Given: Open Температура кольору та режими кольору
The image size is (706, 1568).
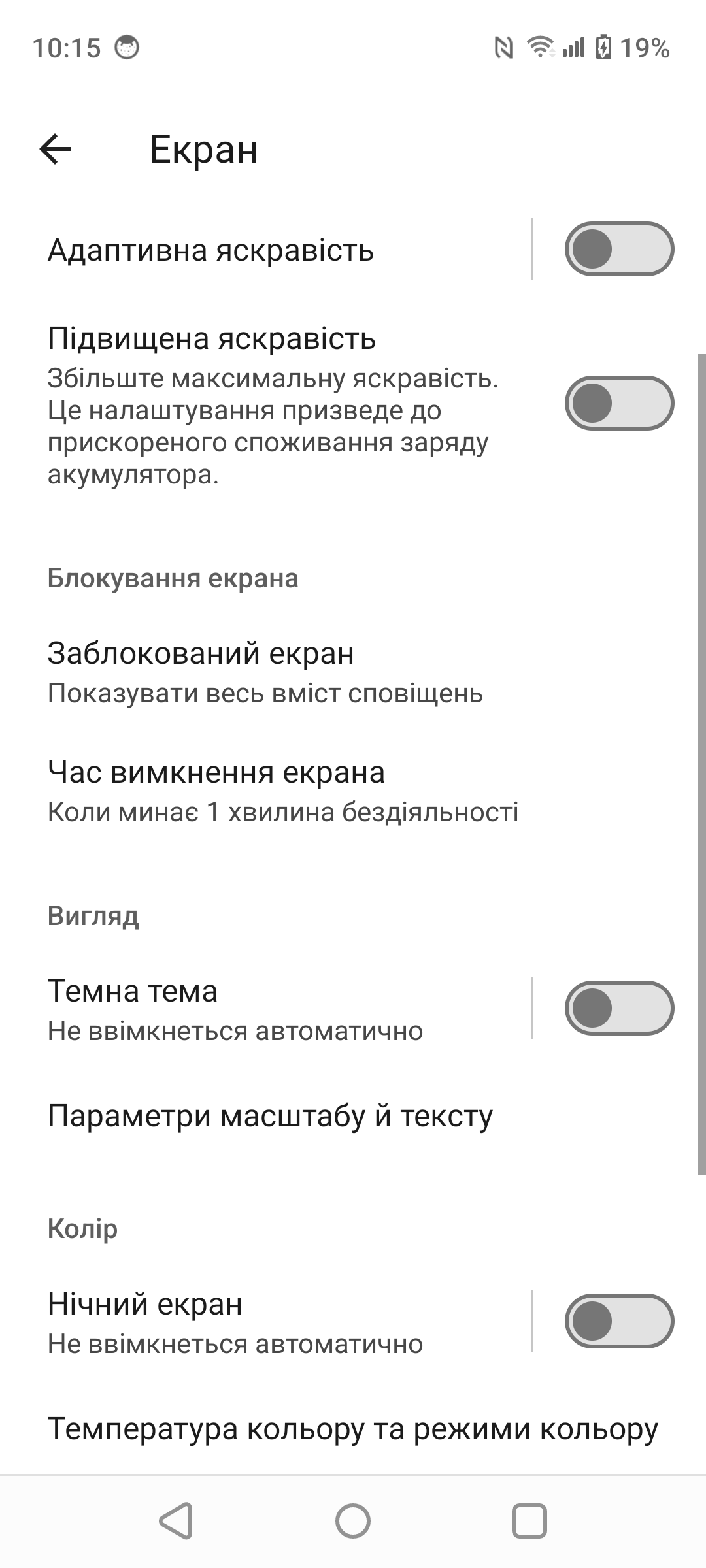Looking at the screenshot, I should point(353,1429).
